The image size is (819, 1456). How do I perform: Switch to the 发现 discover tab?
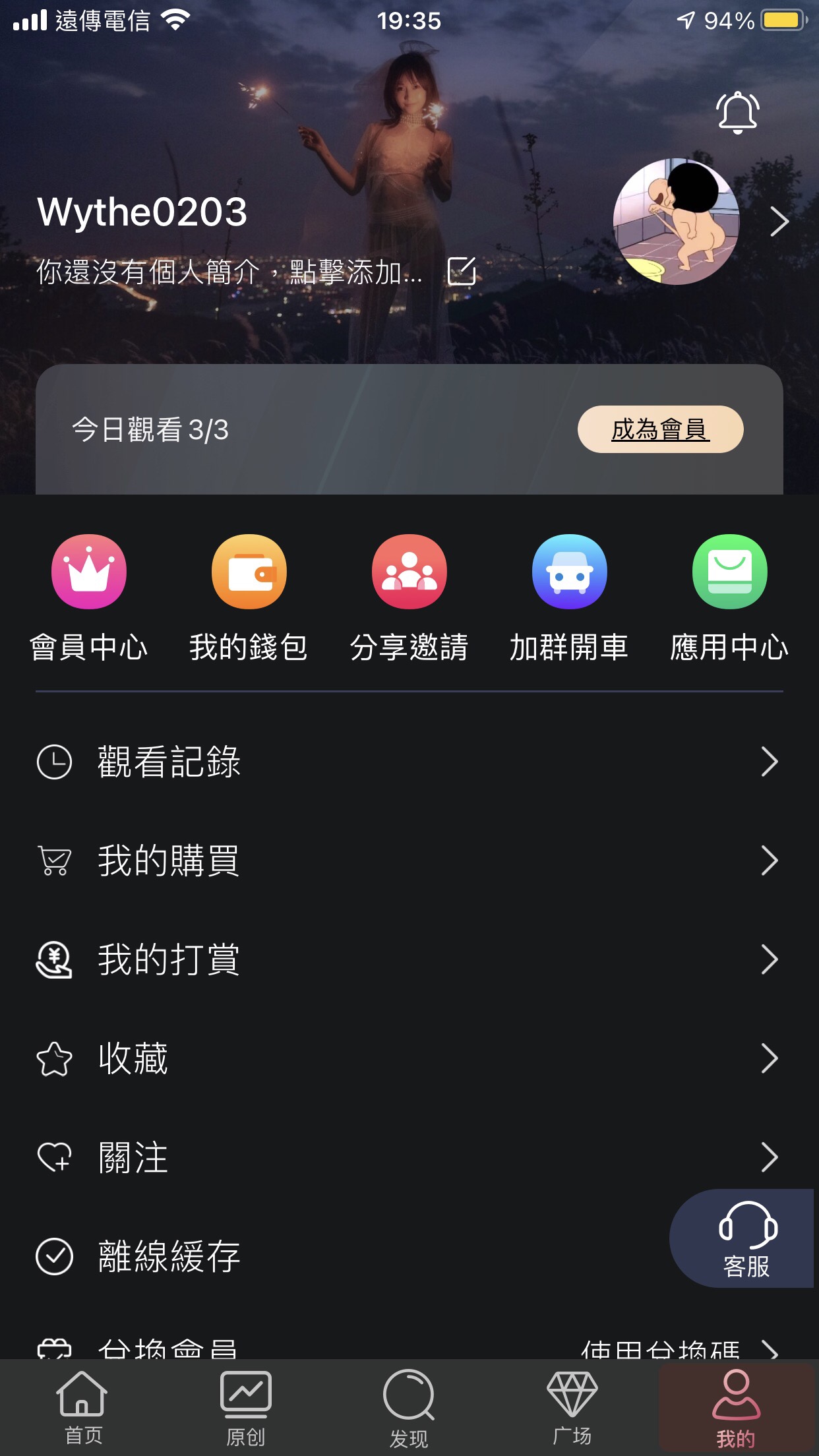[x=409, y=1406]
